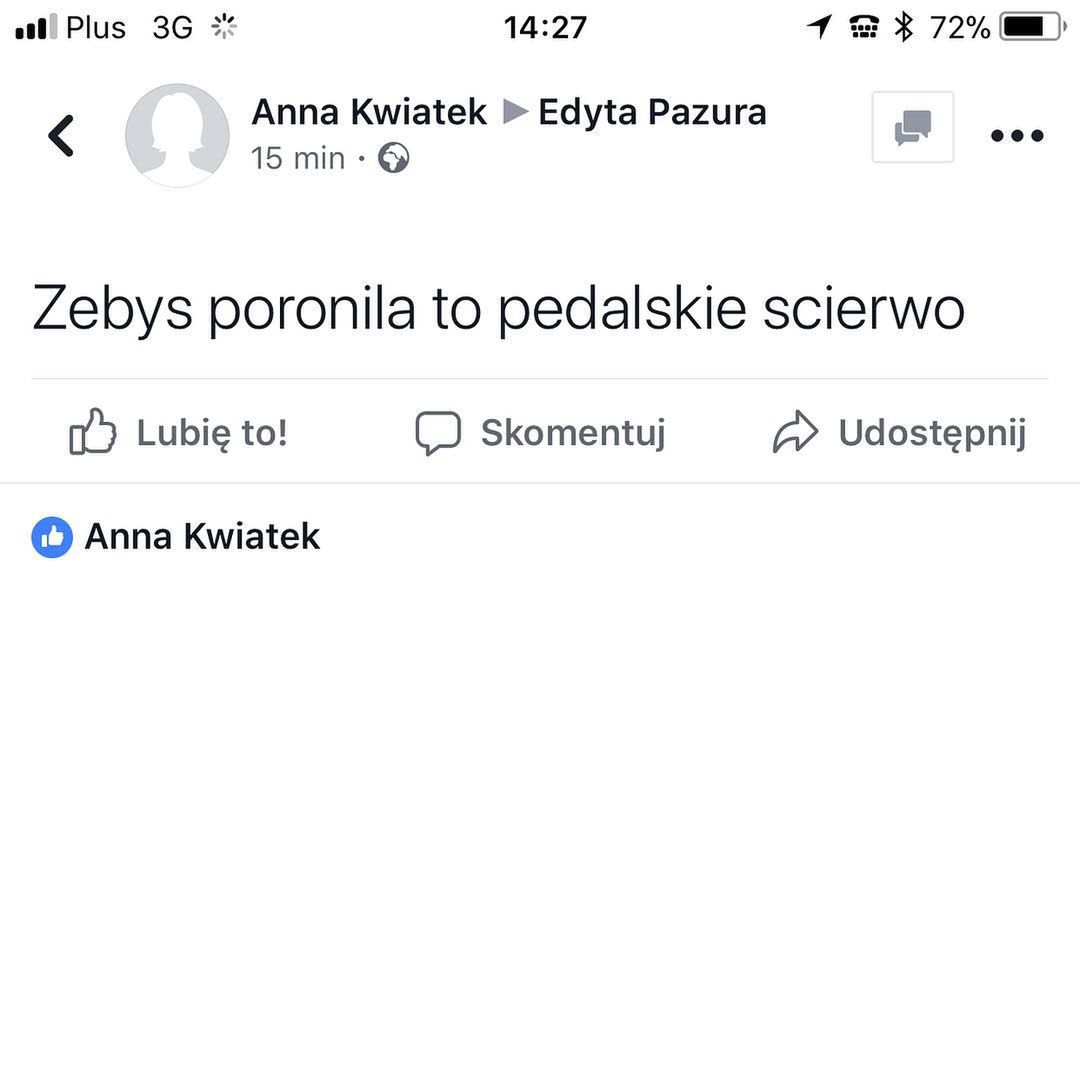Image resolution: width=1080 pixels, height=1080 pixels.
Task: Tap Lubię to! to like the post
Action: coord(179,433)
